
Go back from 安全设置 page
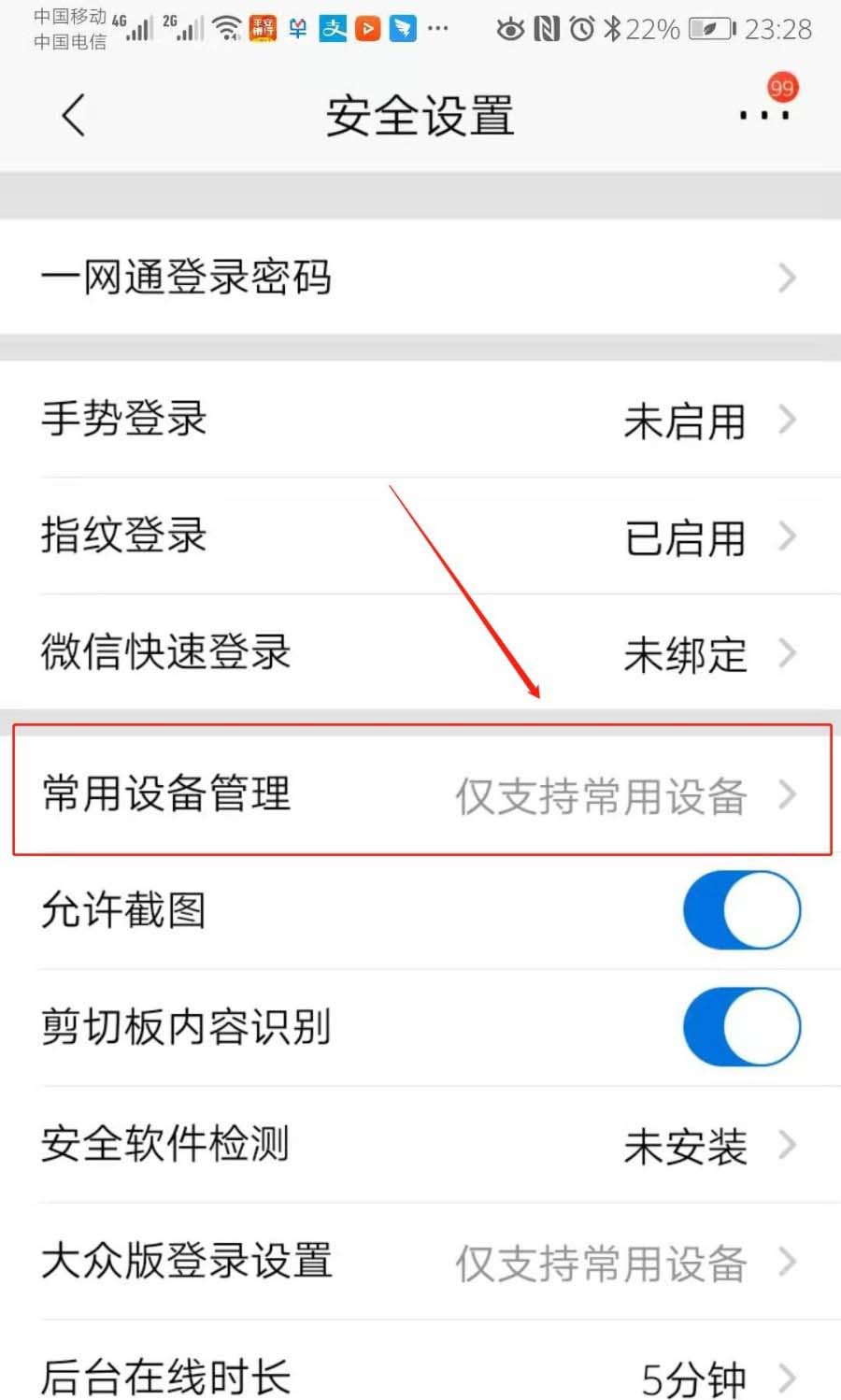point(74,116)
